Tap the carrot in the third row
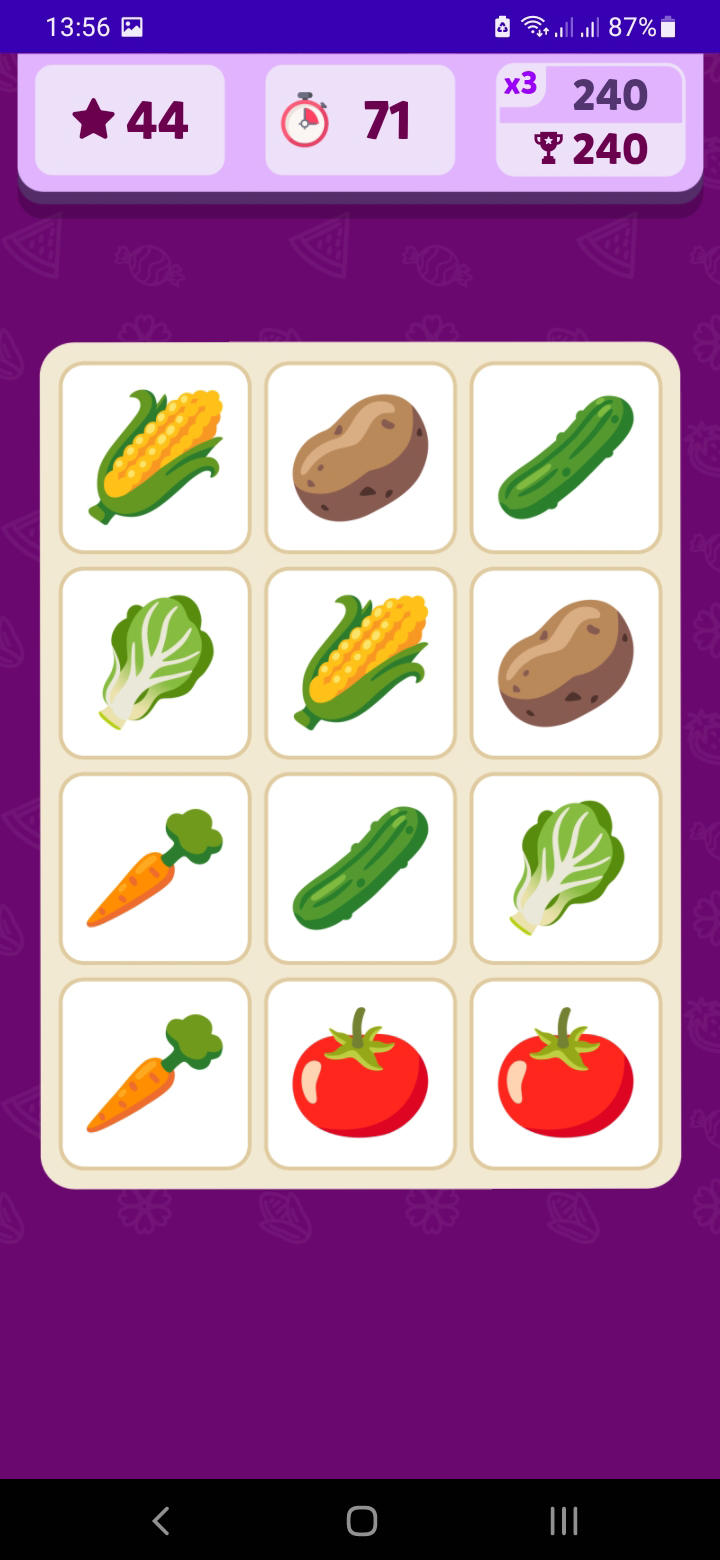Viewport: 720px width, 1560px height. point(155,868)
